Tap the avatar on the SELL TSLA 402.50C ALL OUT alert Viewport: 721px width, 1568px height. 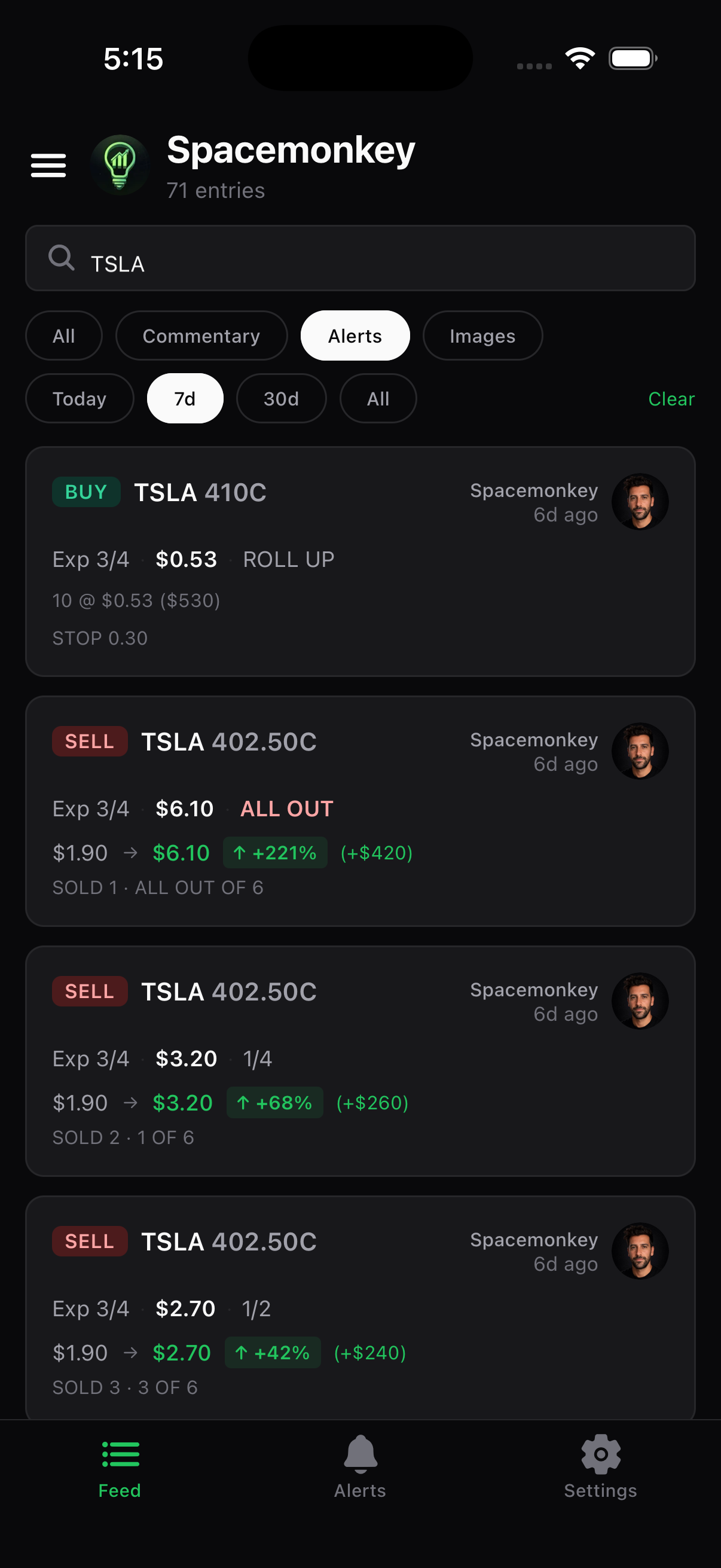pos(641,751)
